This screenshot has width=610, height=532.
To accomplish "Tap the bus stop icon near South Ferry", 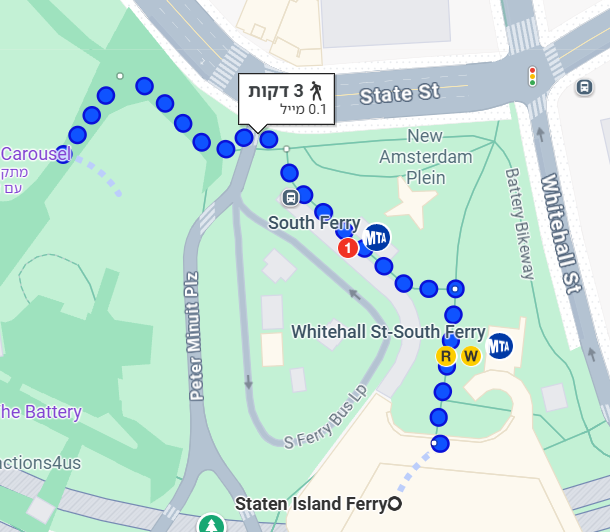I will 289,196.
